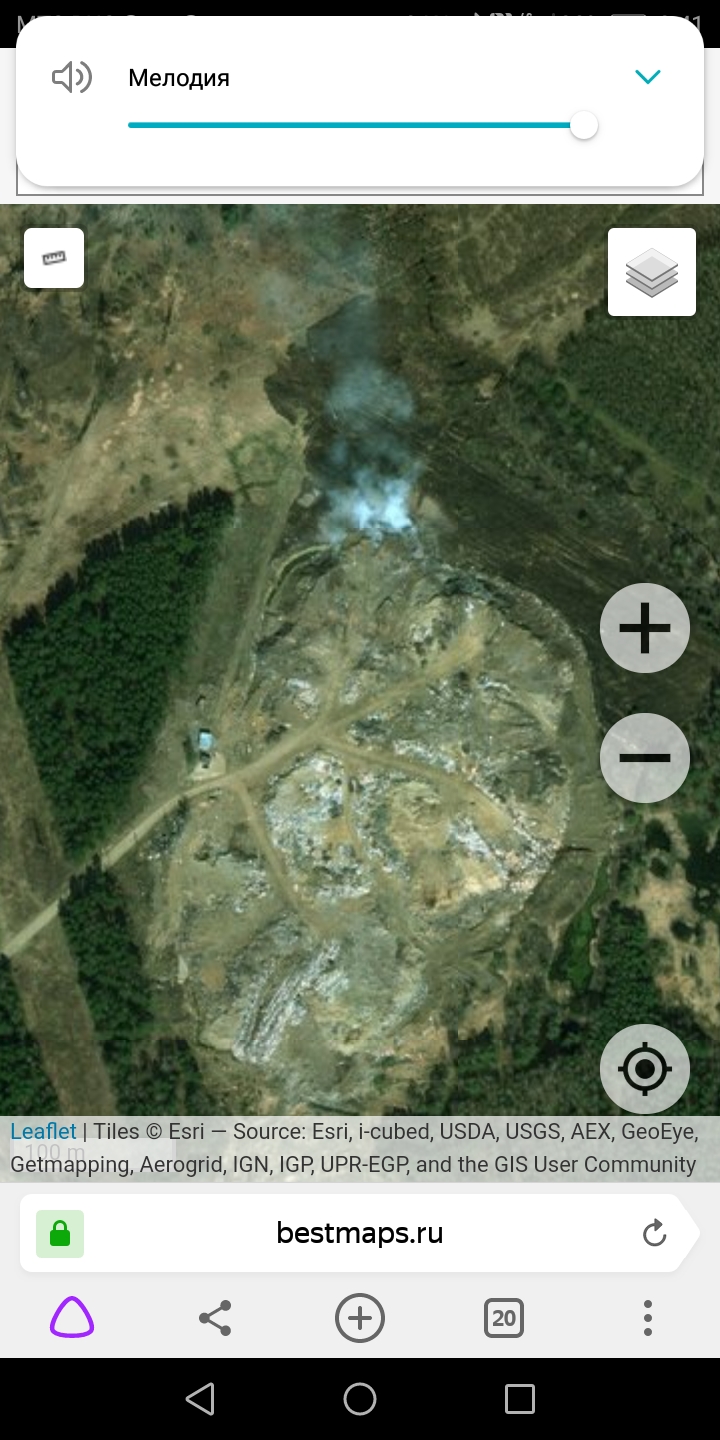This screenshot has height=1440, width=720.
Task: Launch the Alice voice assistant
Action: coord(72,1318)
